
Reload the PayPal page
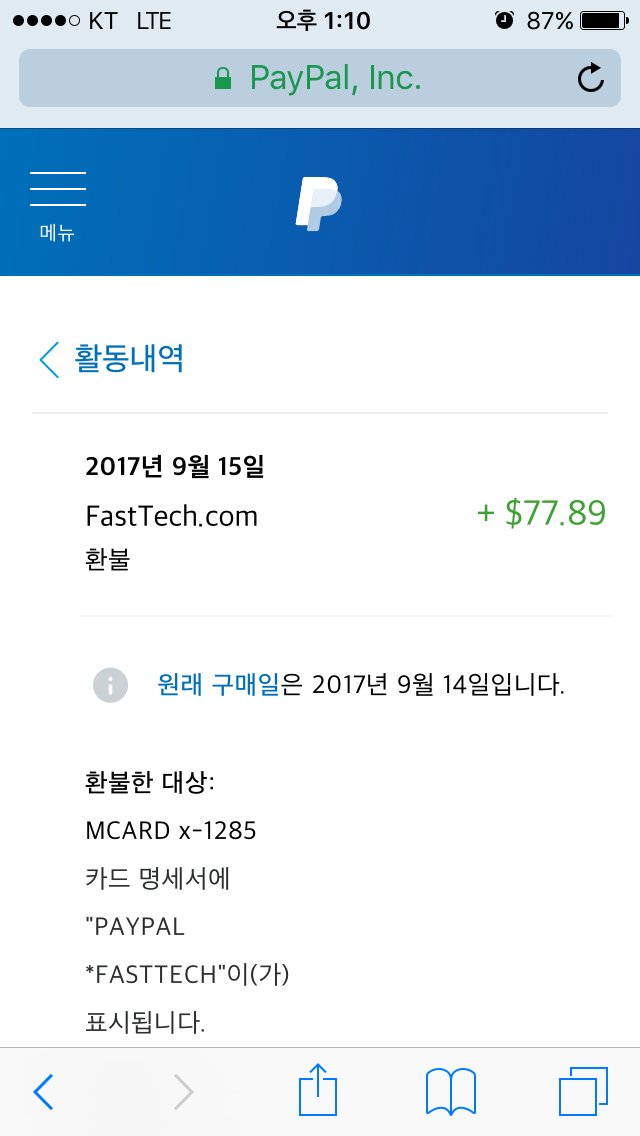tap(591, 78)
